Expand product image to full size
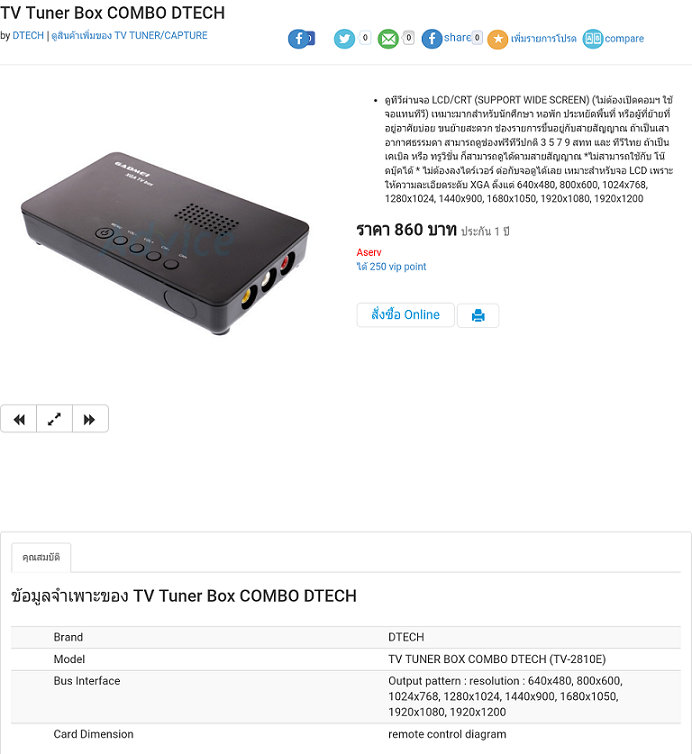 (54, 419)
